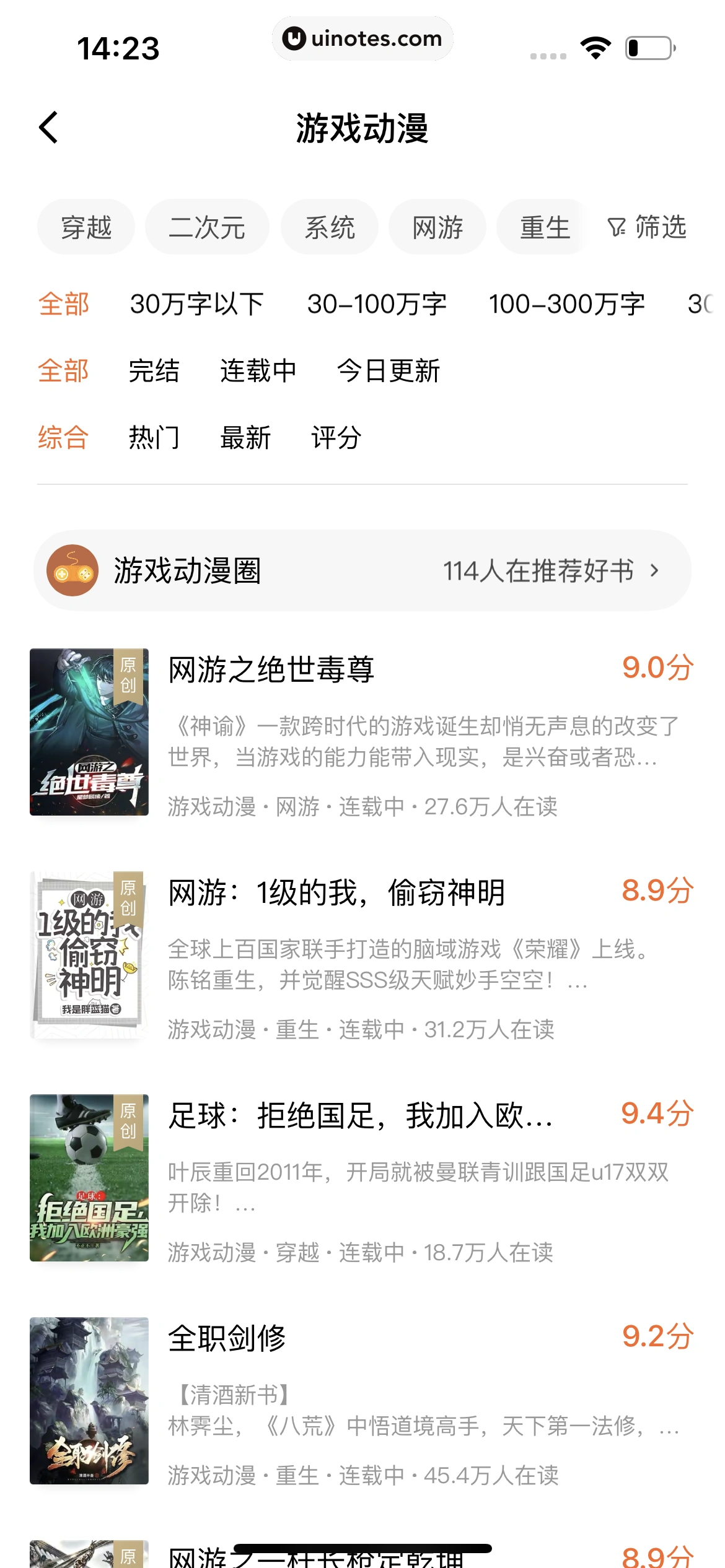The height and width of the screenshot is (1568, 725).
Task: Select the 重生 tag chip
Action: [544, 227]
